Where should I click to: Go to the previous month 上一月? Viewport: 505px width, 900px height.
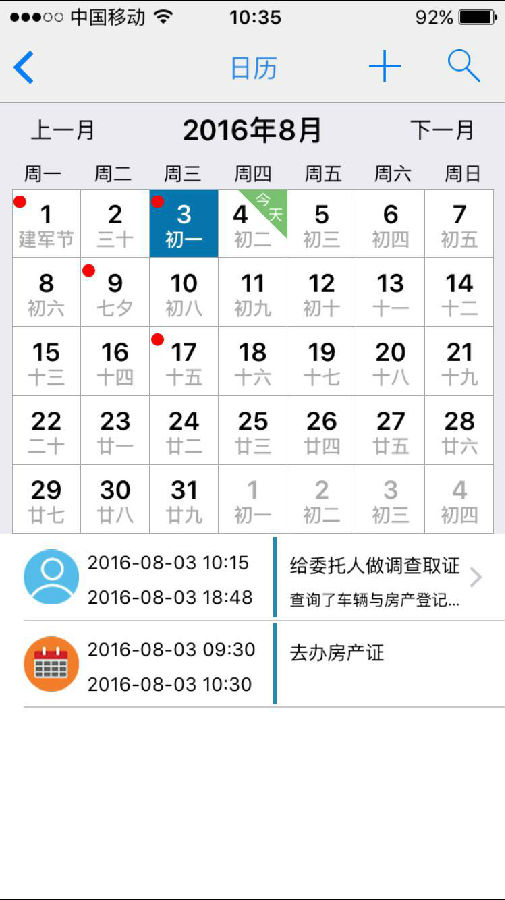coord(62,130)
